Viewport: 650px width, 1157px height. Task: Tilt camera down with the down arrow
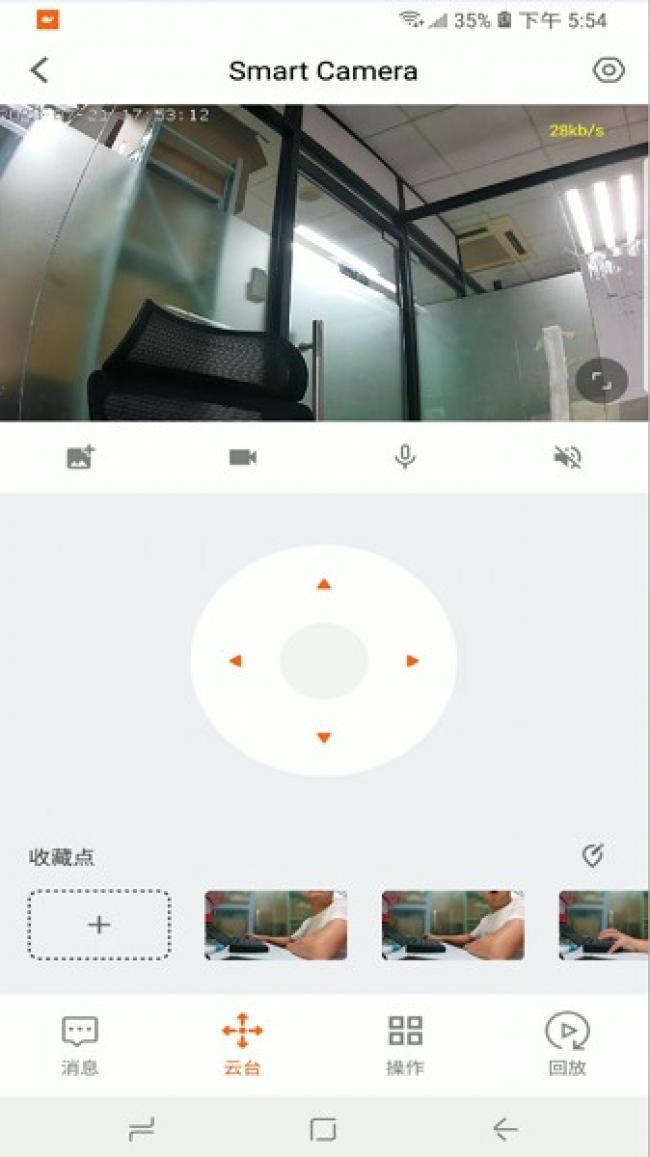click(323, 738)
